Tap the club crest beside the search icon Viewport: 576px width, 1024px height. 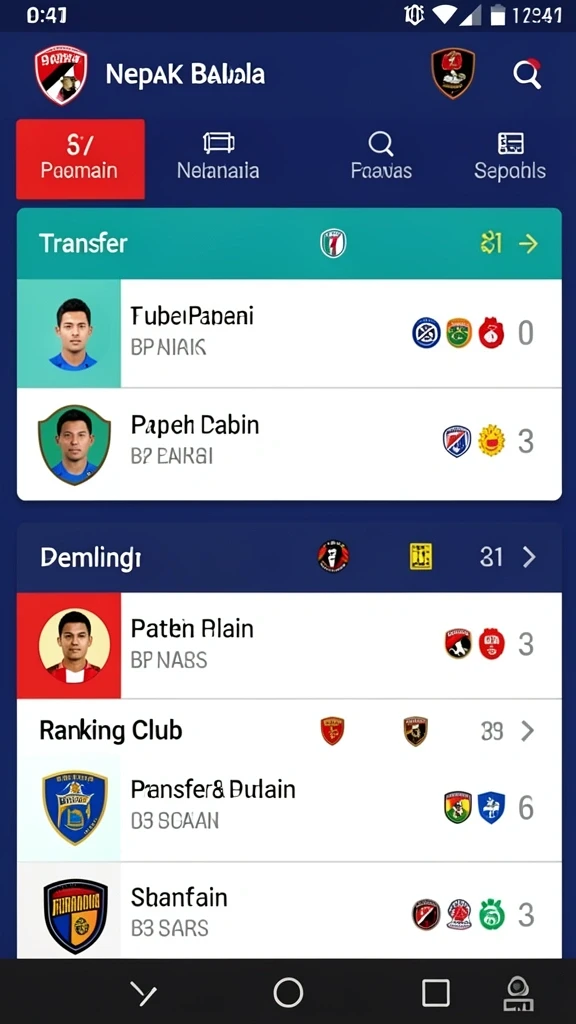pos(453,73)
